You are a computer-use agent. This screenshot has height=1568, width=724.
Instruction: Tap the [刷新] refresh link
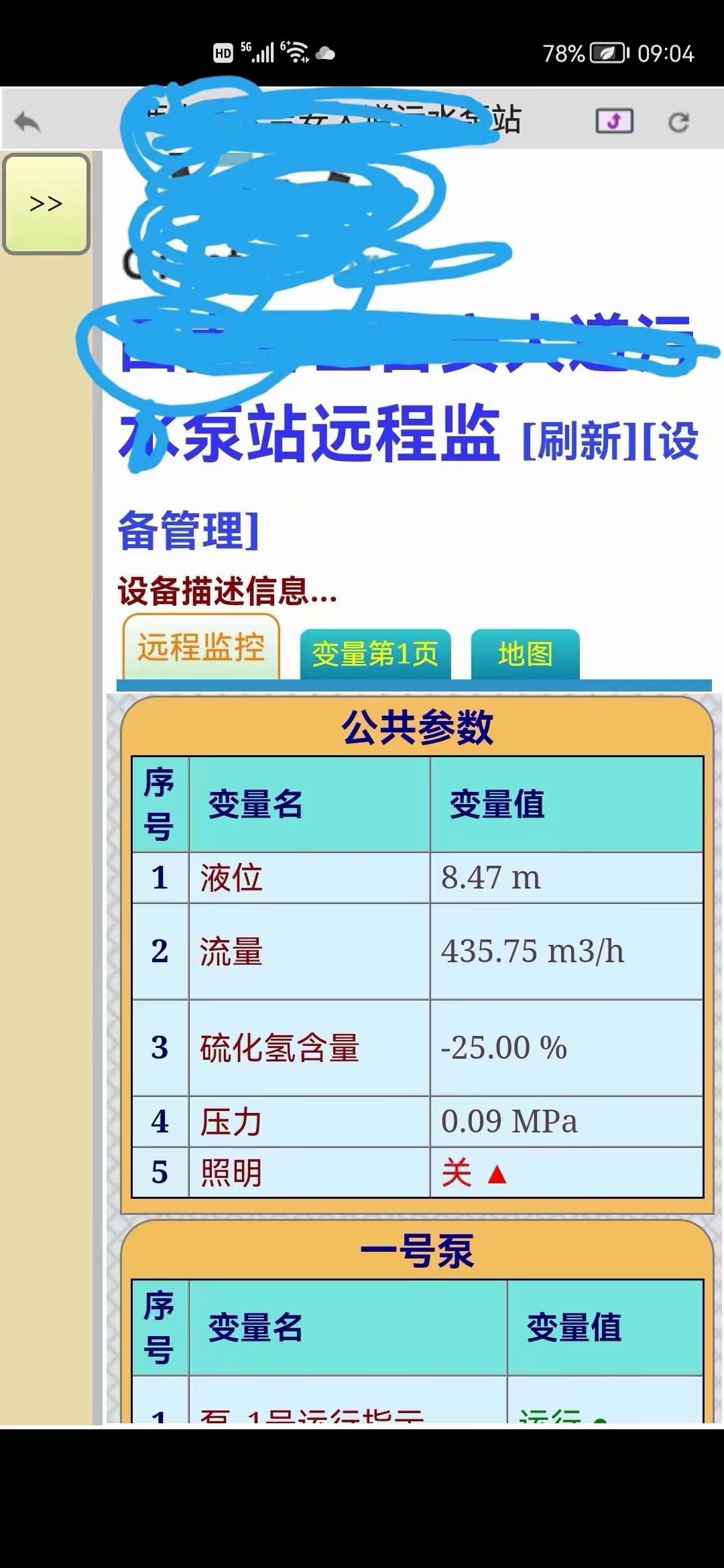[579, 442]
